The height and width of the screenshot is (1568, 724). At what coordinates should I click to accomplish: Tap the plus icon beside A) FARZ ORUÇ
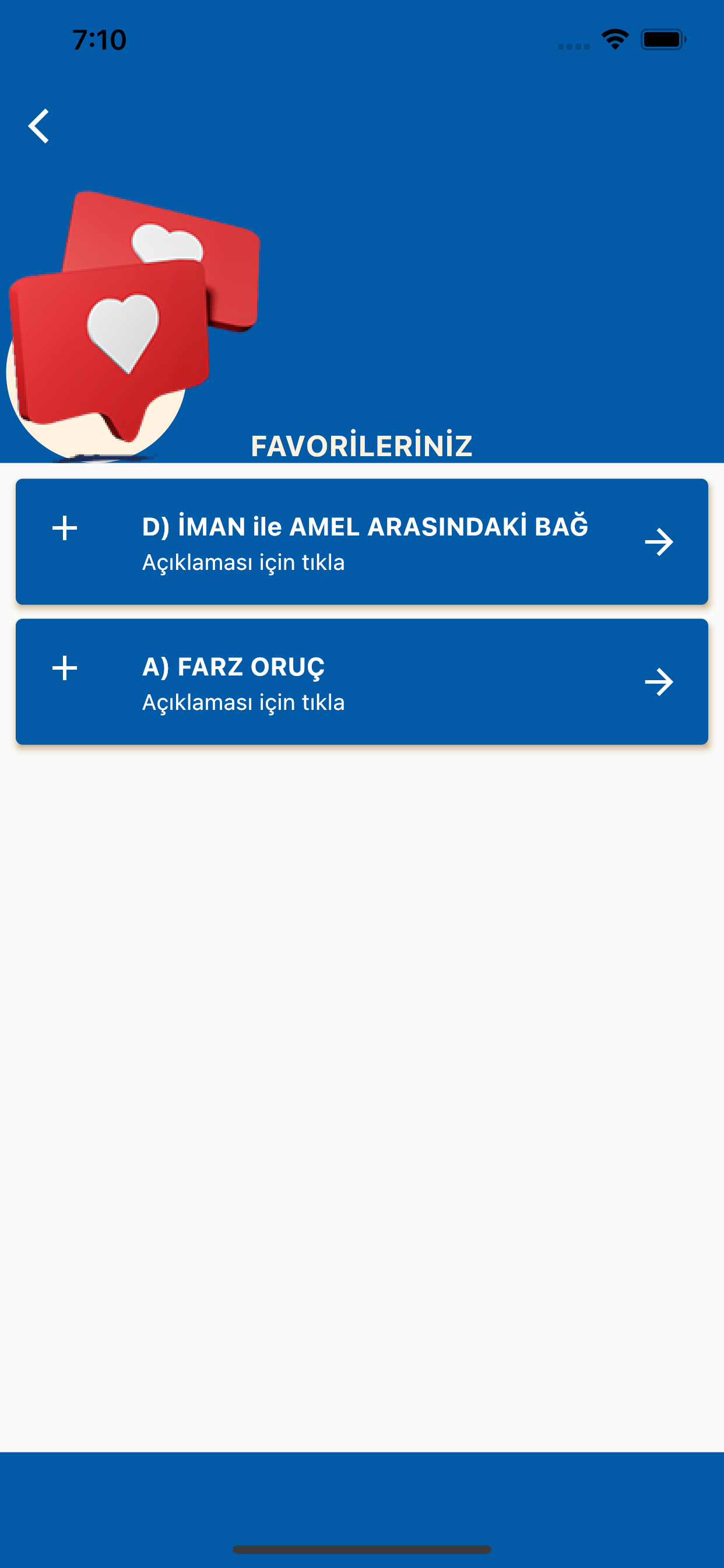tap(65, 668)
